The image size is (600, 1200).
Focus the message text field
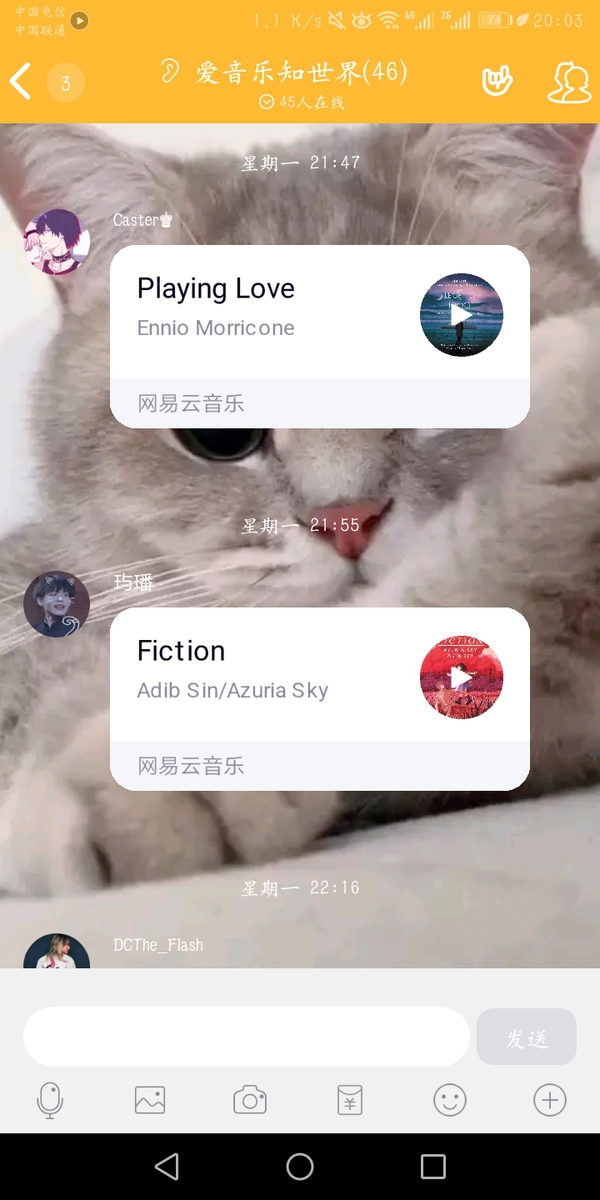(x=246, y=1037)
